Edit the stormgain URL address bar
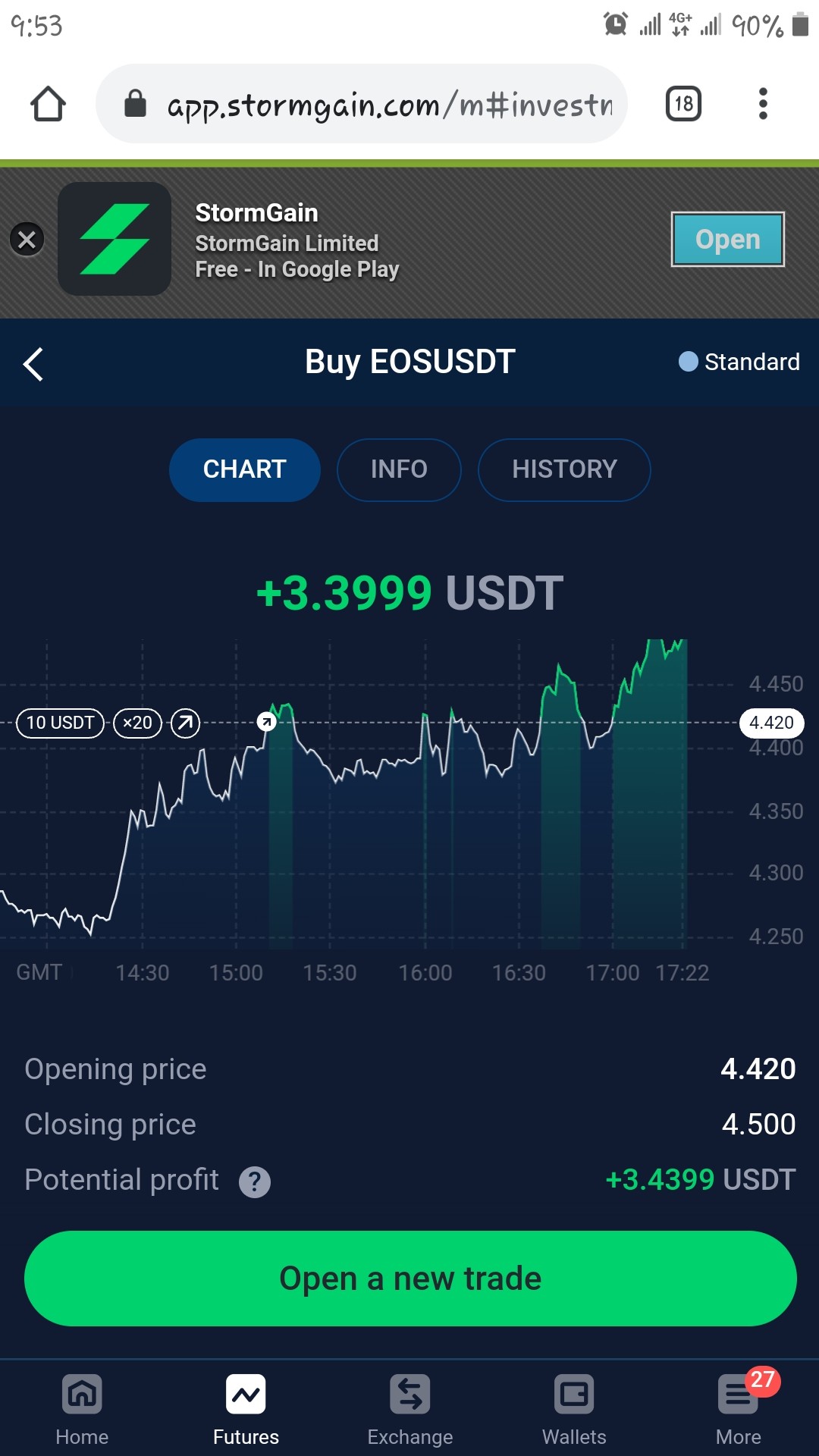Screen dimensions: 819x1456 [x=362, y=104]
